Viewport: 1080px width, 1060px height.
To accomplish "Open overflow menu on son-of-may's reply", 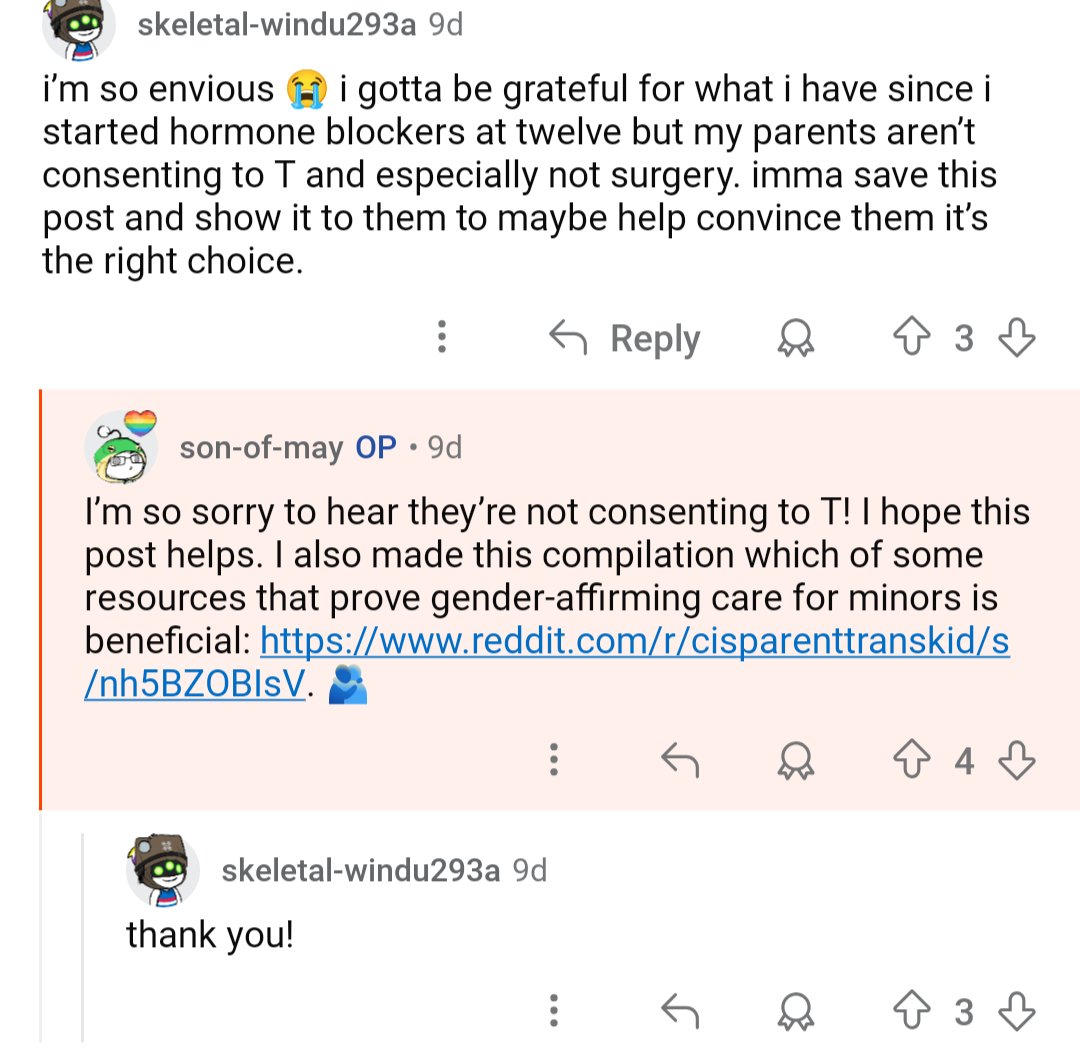I will (552, 762).
